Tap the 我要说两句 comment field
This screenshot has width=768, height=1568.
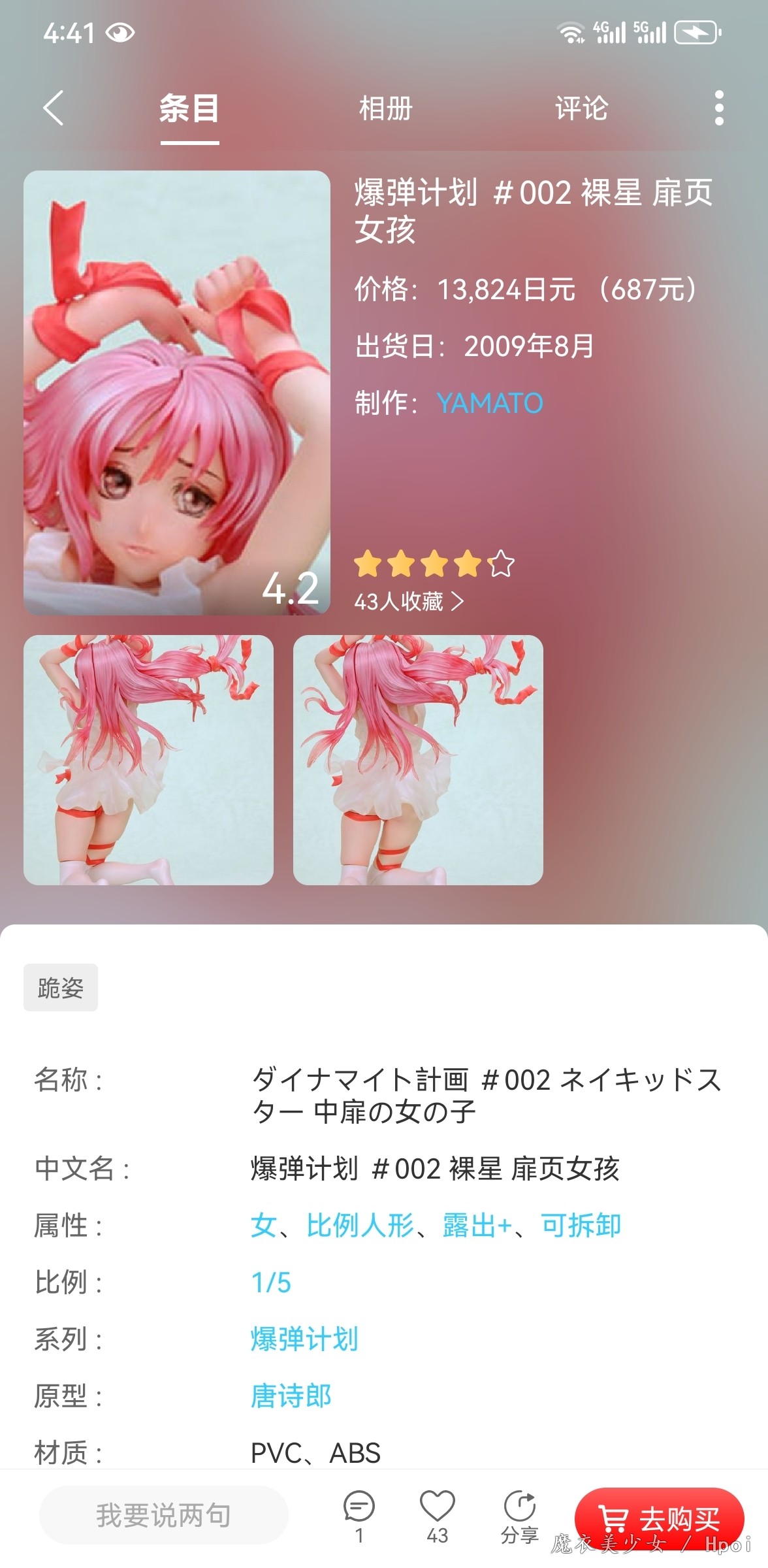click(x=163, y=1515)
